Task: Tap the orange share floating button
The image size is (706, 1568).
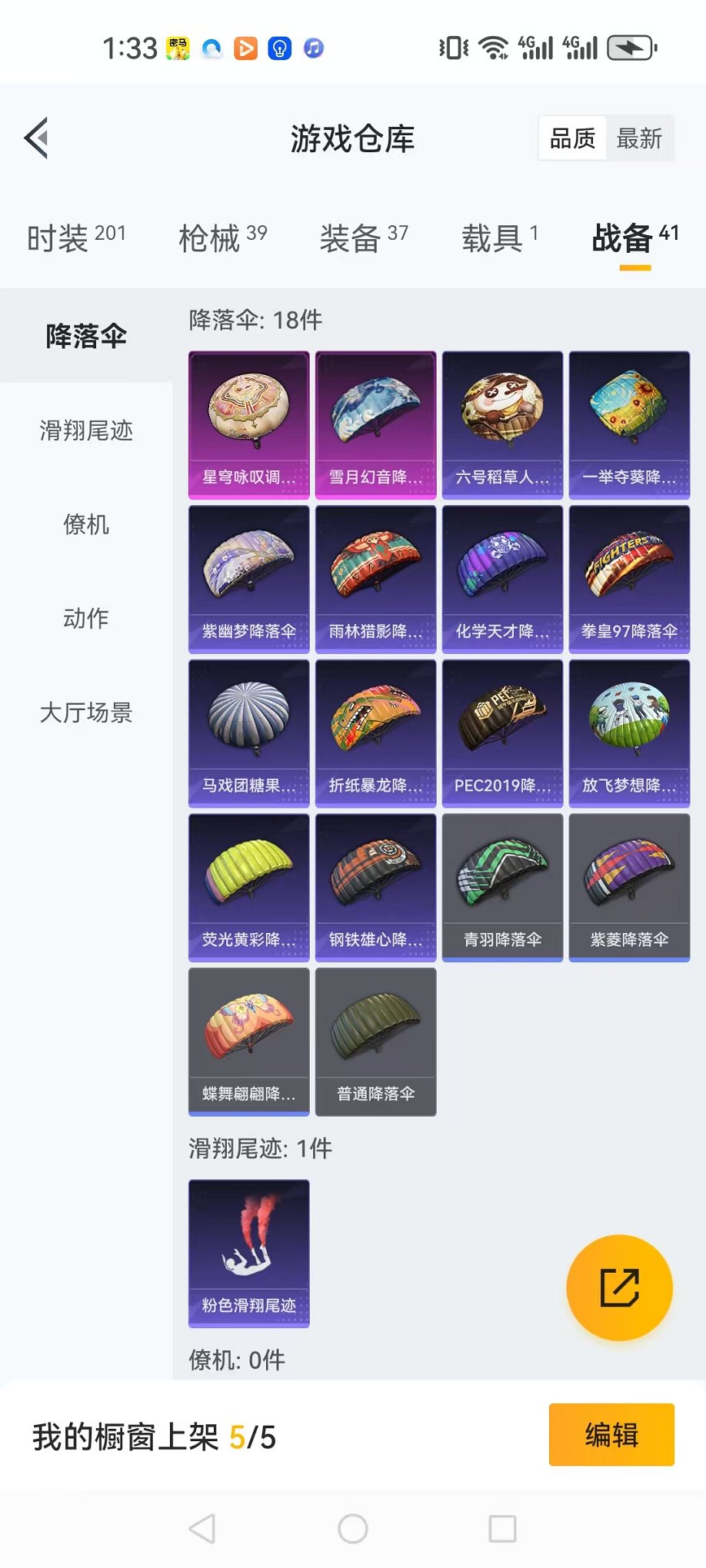Action: (x=619, y=1287)
